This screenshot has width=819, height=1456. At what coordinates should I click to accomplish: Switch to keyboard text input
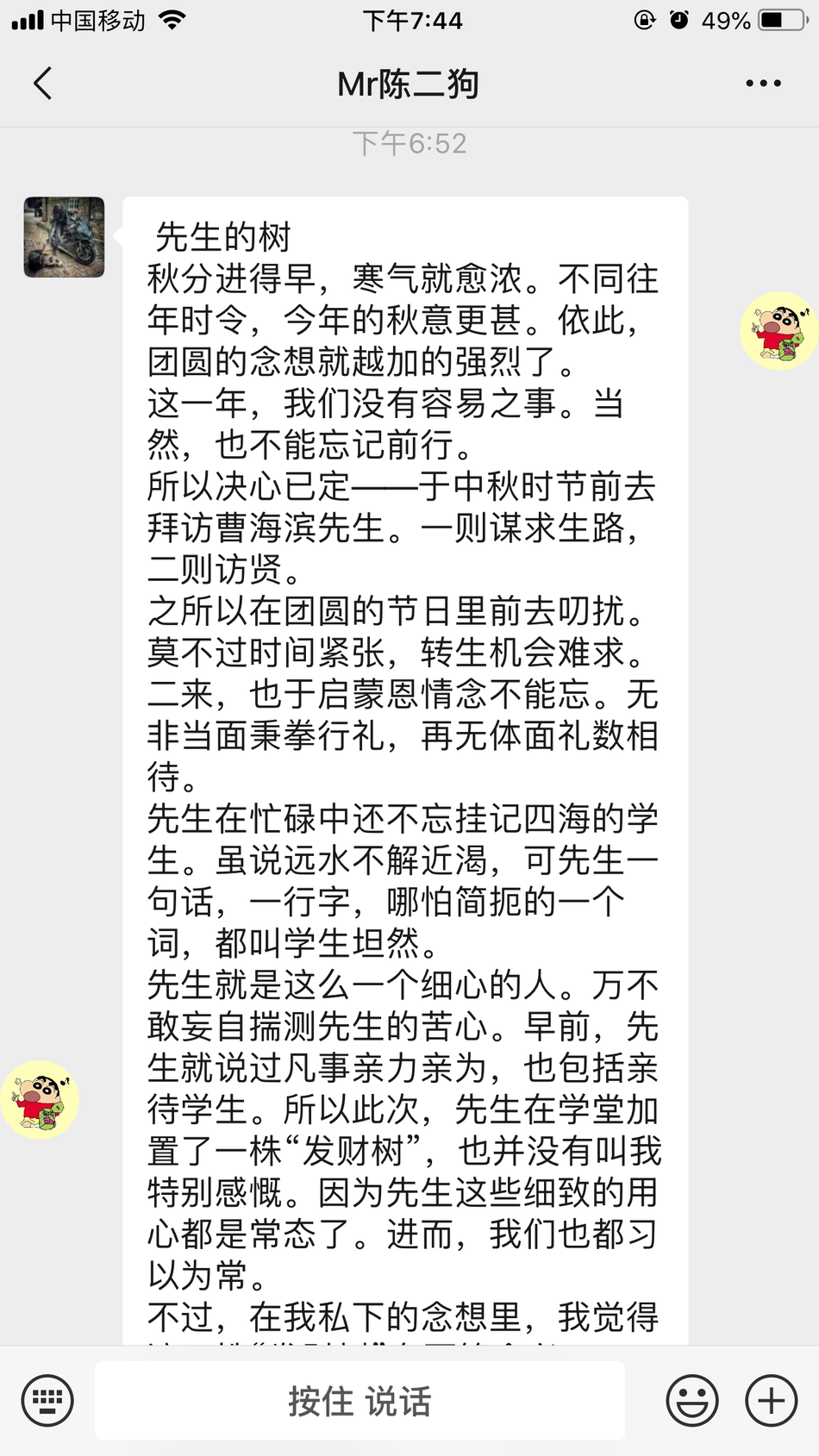click(47, 1401)
